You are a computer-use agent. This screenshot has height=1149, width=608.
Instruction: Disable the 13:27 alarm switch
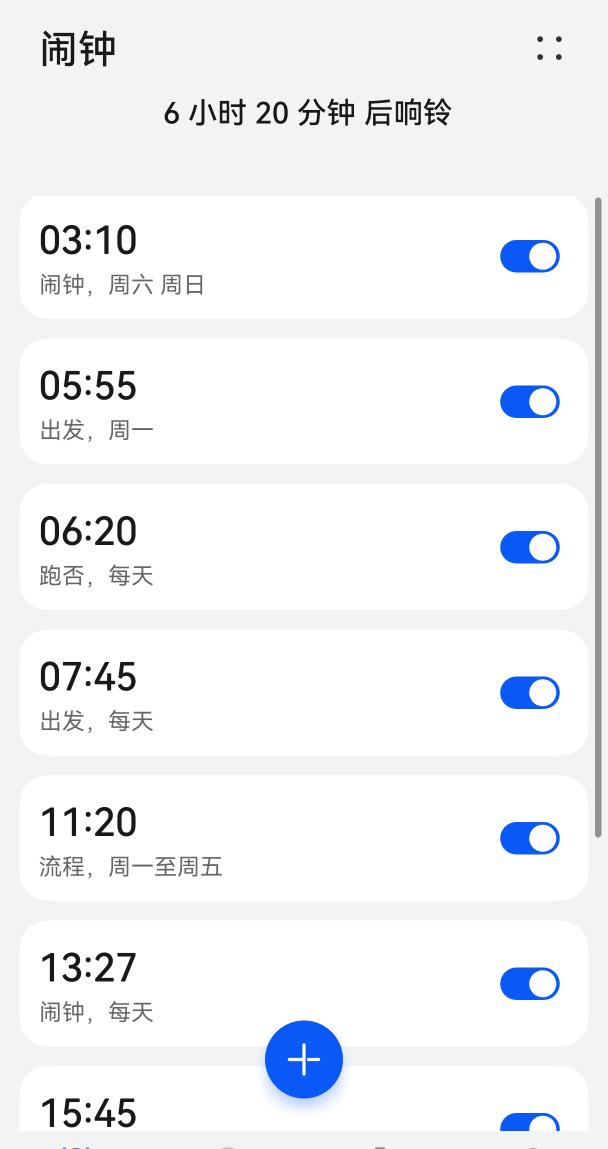[x=530, y=983]
